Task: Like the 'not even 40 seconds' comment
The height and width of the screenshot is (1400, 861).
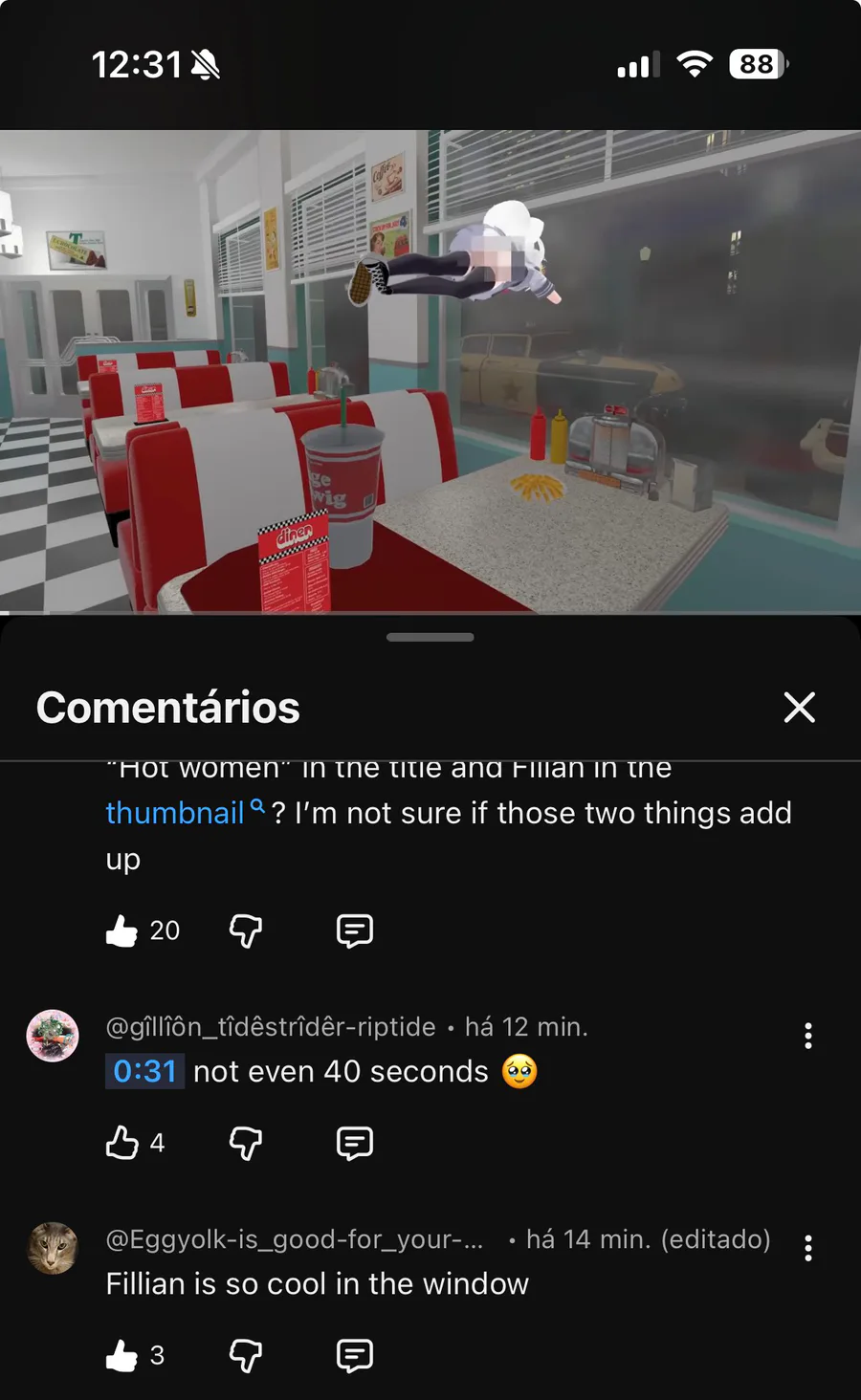Action: pos(121,1143)
